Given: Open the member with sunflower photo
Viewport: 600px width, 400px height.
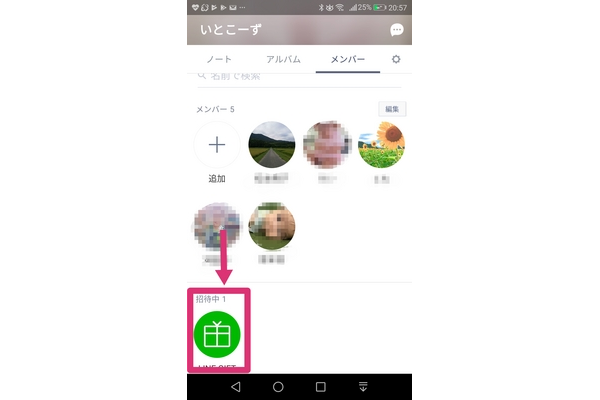Looking at the screenshot, I should tap(382, 146).
